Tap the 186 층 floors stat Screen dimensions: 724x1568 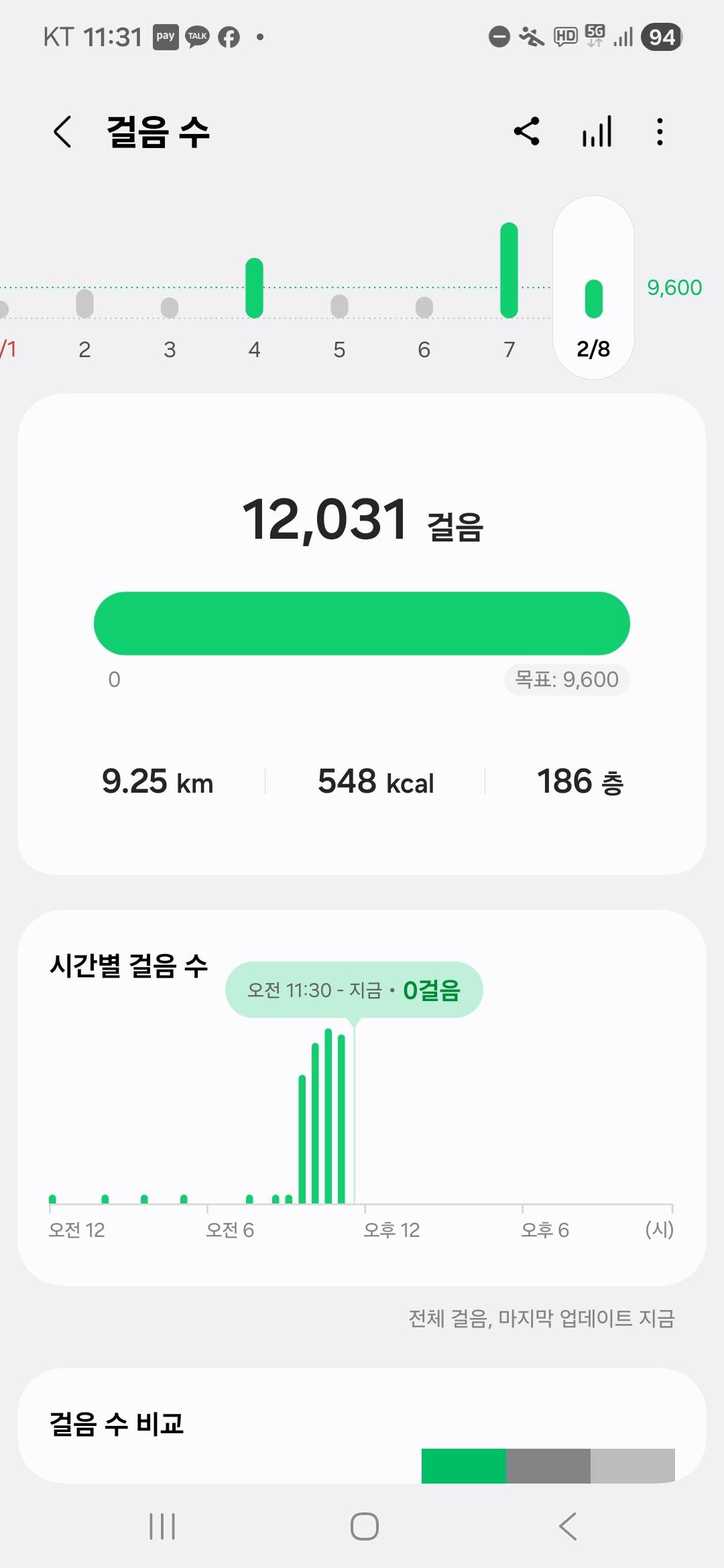point(581,781)
